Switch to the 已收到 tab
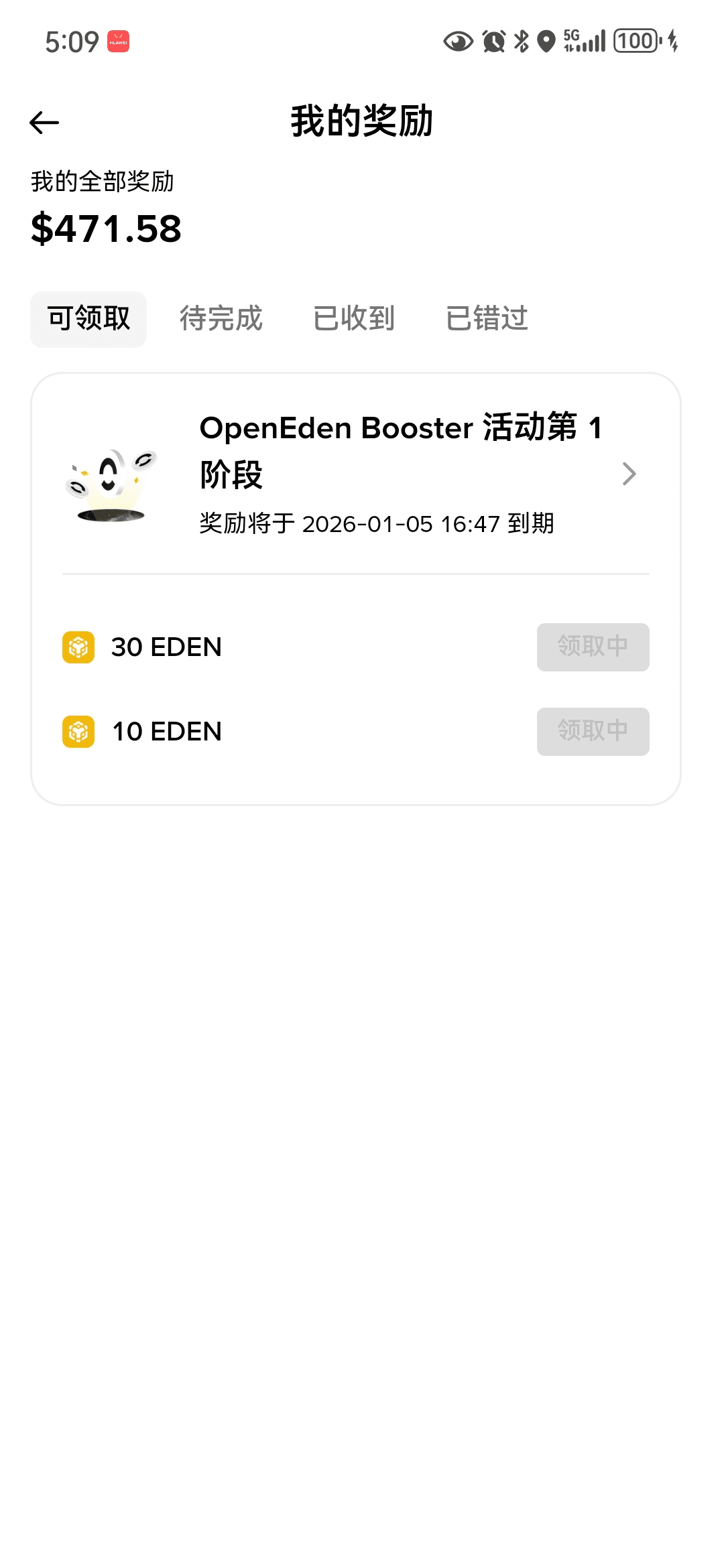724x1568 pixels. coord(354,319)
